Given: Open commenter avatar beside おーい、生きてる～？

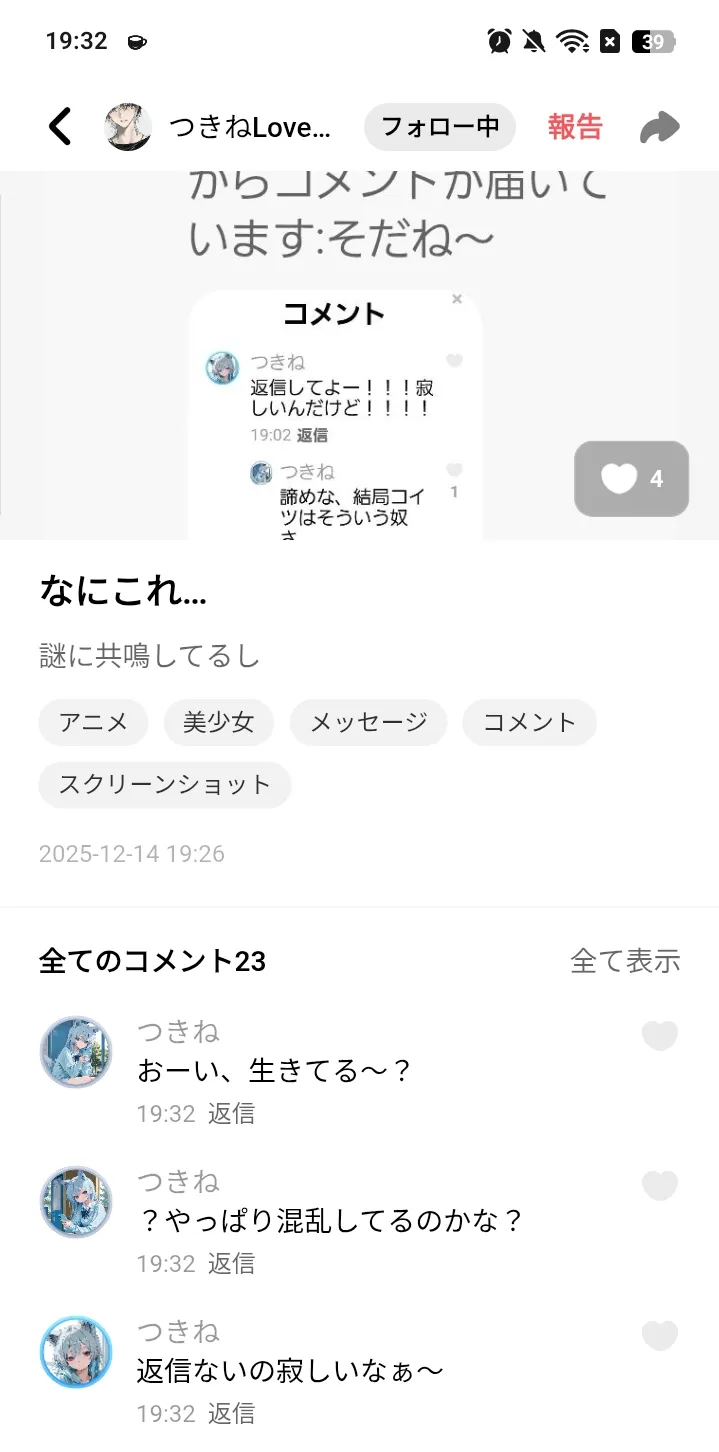Looking at the screenshot, I should tap(76, 1052).
